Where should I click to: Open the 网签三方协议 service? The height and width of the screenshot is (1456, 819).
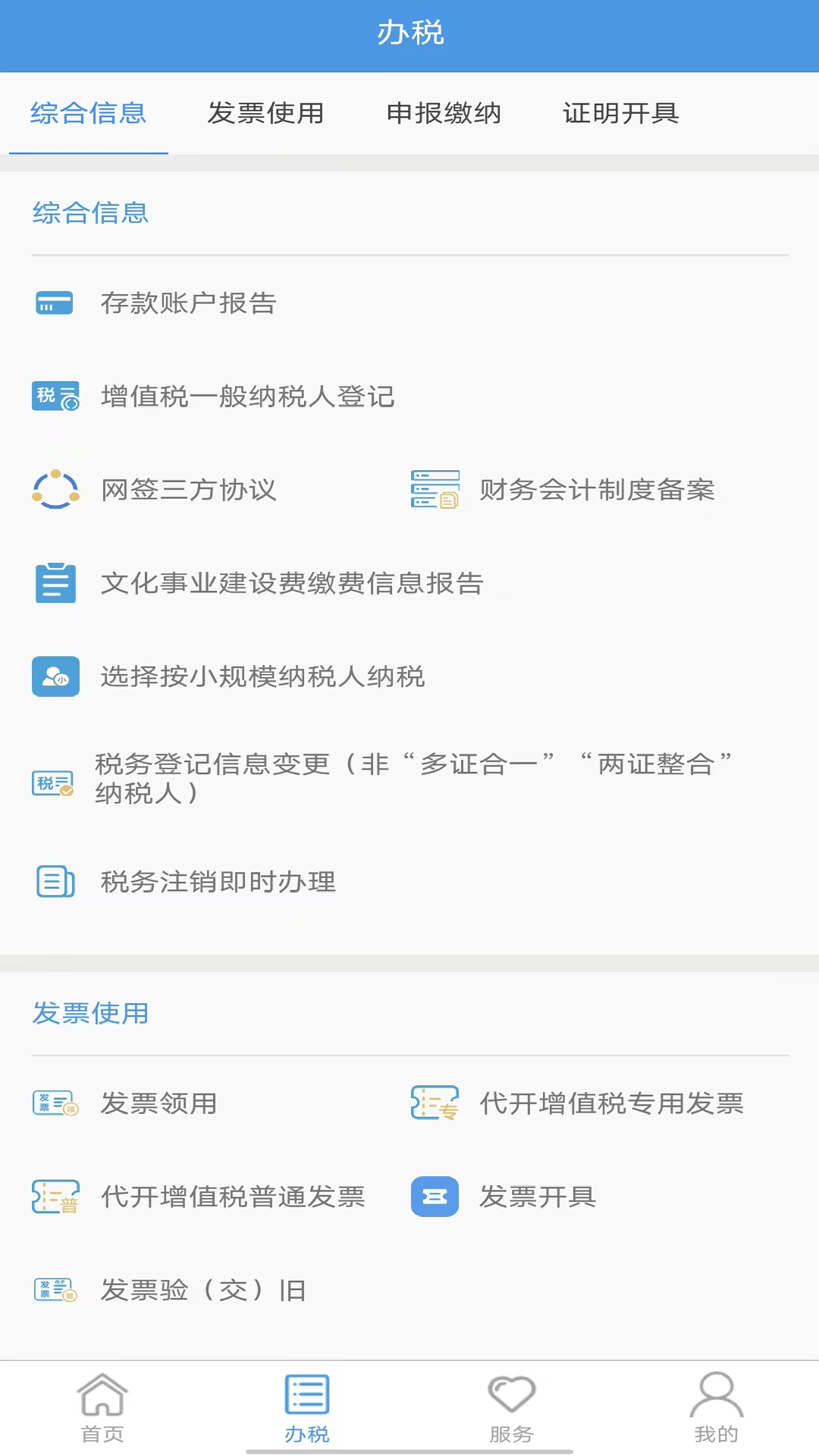(x=188, y=490)
